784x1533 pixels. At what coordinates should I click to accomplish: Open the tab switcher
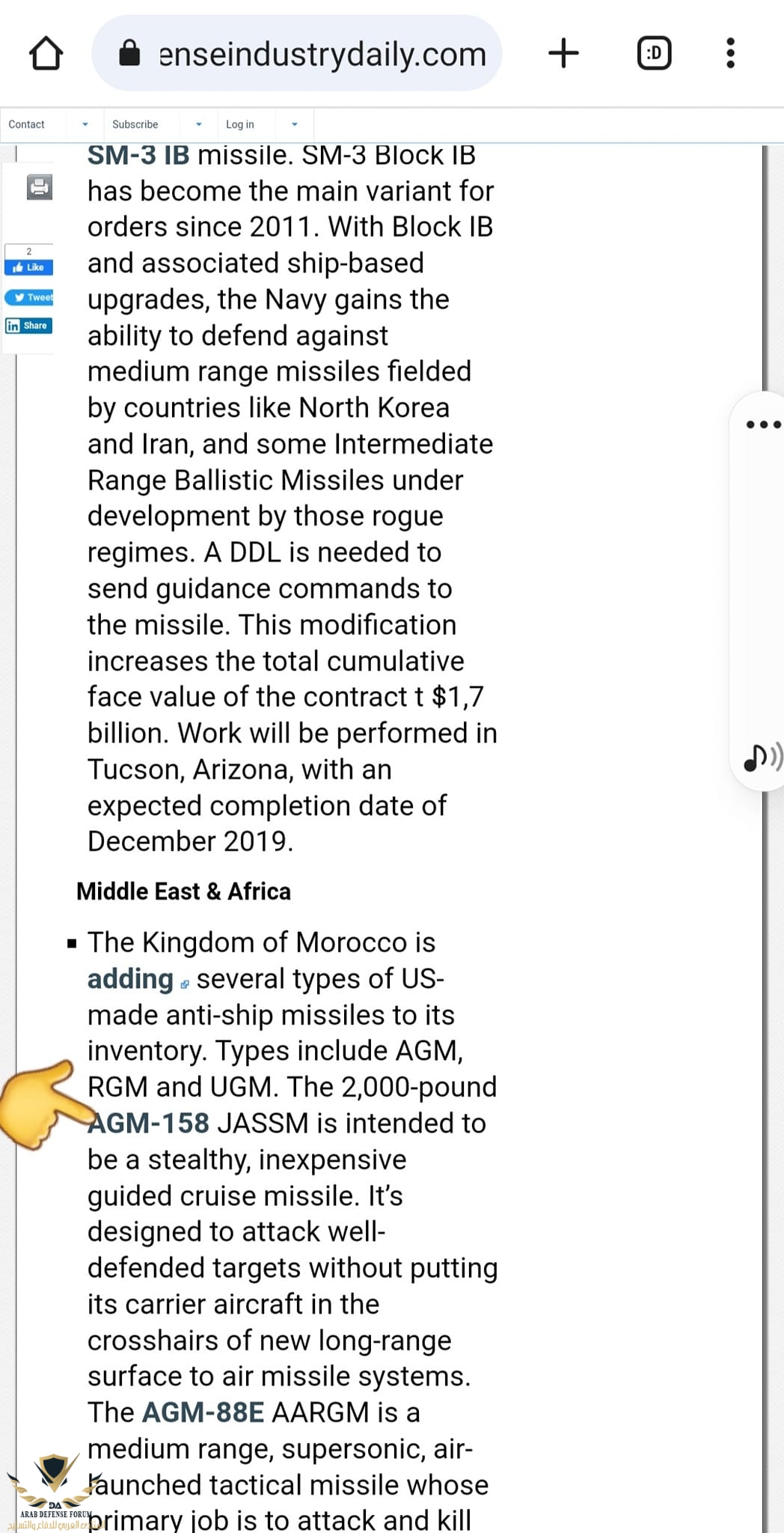pyautogui.click(x=654, y=54)
